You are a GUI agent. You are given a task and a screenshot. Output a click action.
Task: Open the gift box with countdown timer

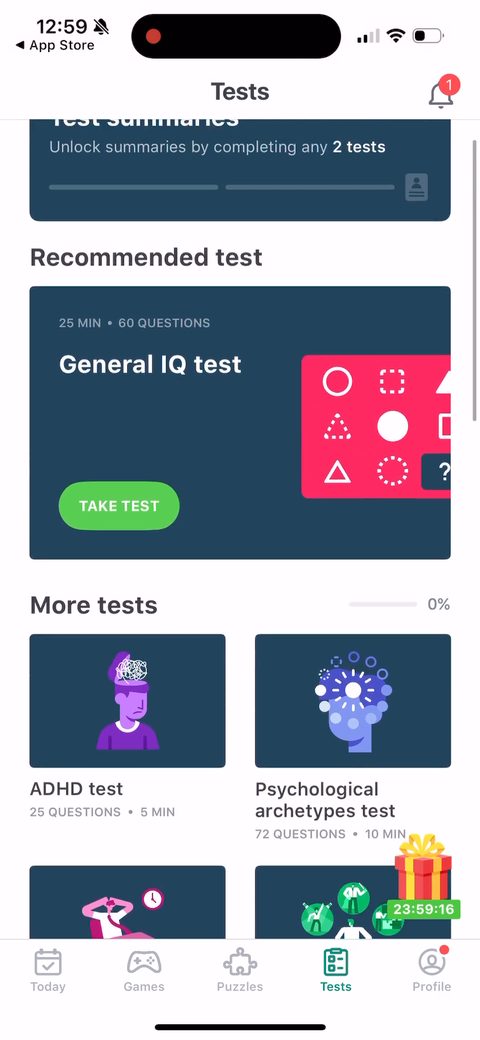pyautogui.click(x=423, y=876)
